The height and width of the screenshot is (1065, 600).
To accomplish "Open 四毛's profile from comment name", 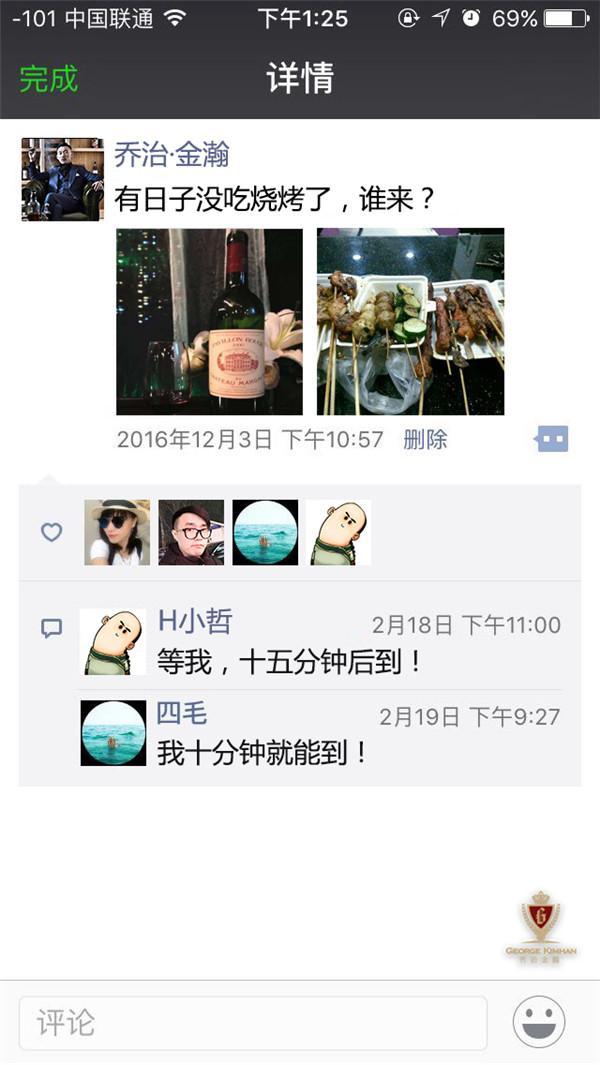I will (182, 713).
